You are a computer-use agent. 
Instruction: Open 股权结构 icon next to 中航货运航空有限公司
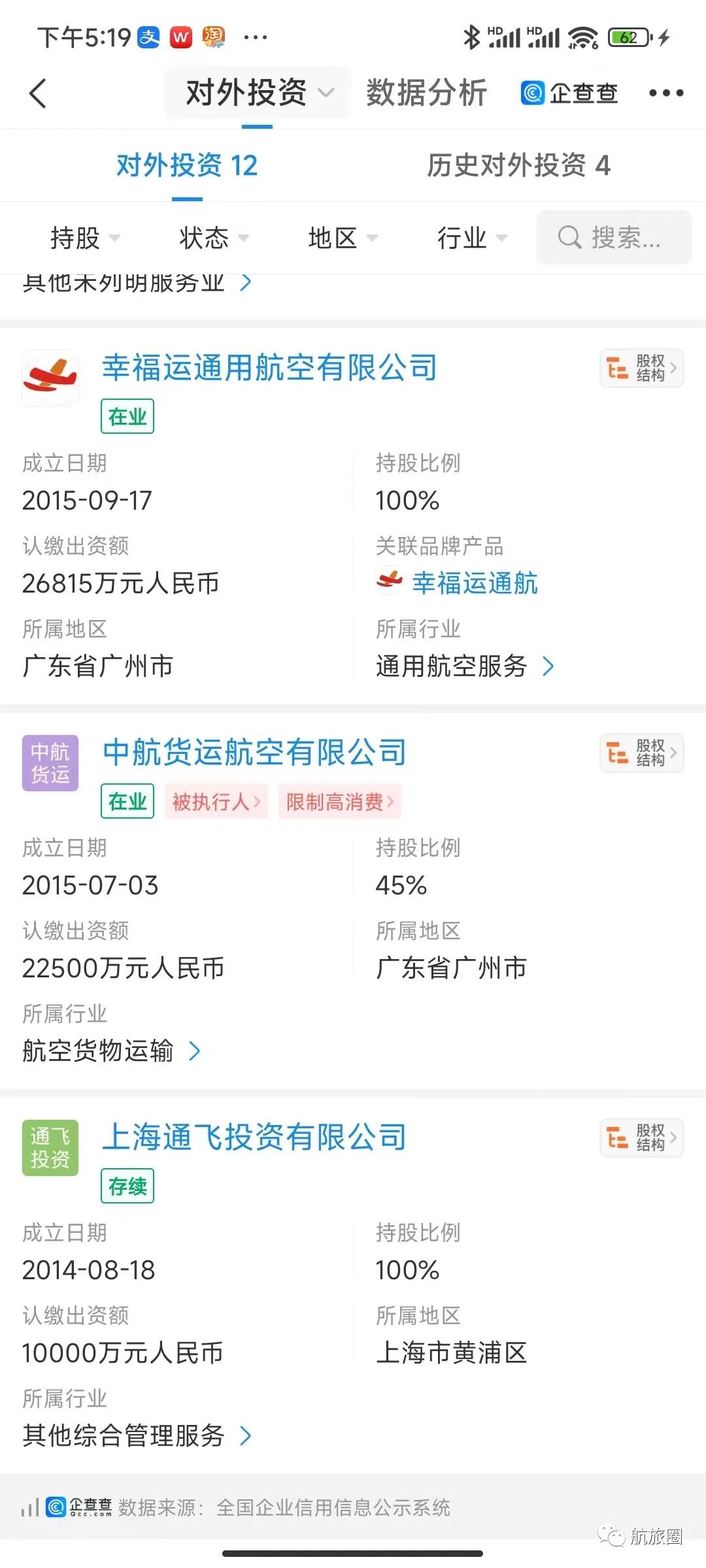point(641,753)
